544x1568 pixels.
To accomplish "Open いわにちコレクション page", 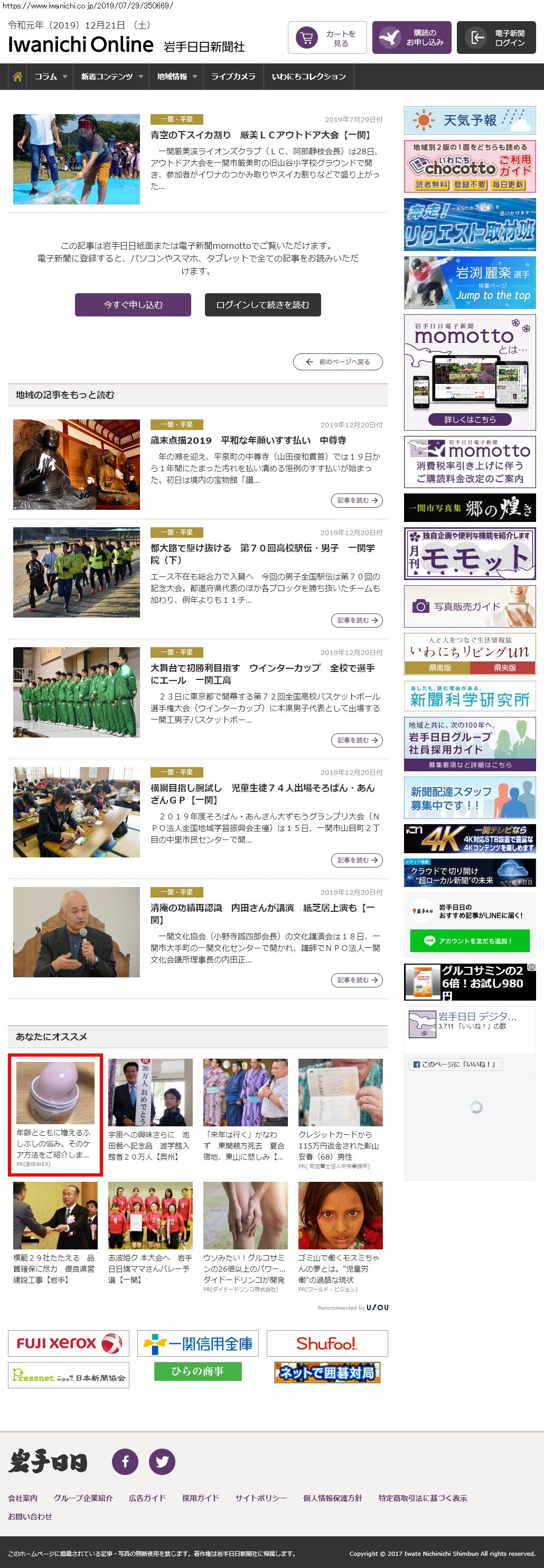I will (x=308, y=77).
